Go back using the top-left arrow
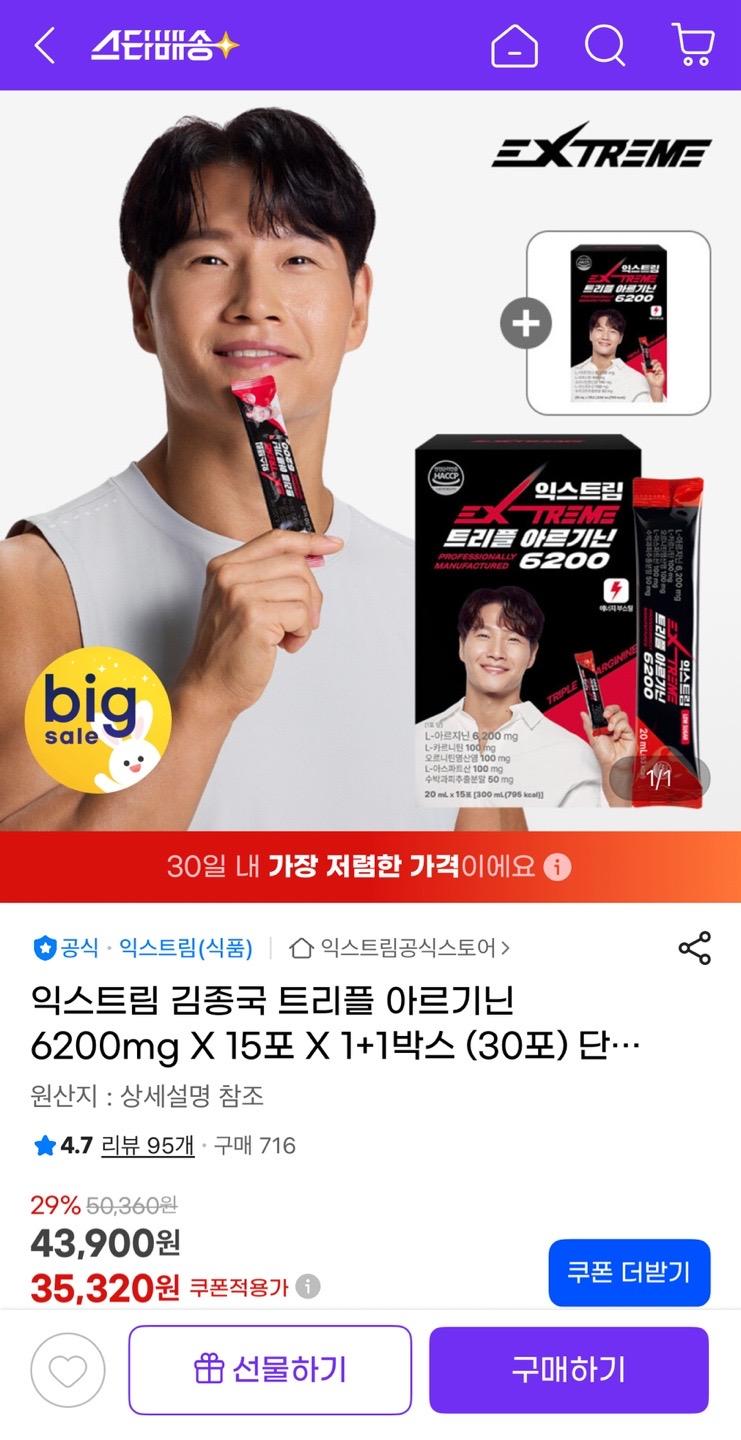This screenshot has height=1440, width=741. point(45,46)
